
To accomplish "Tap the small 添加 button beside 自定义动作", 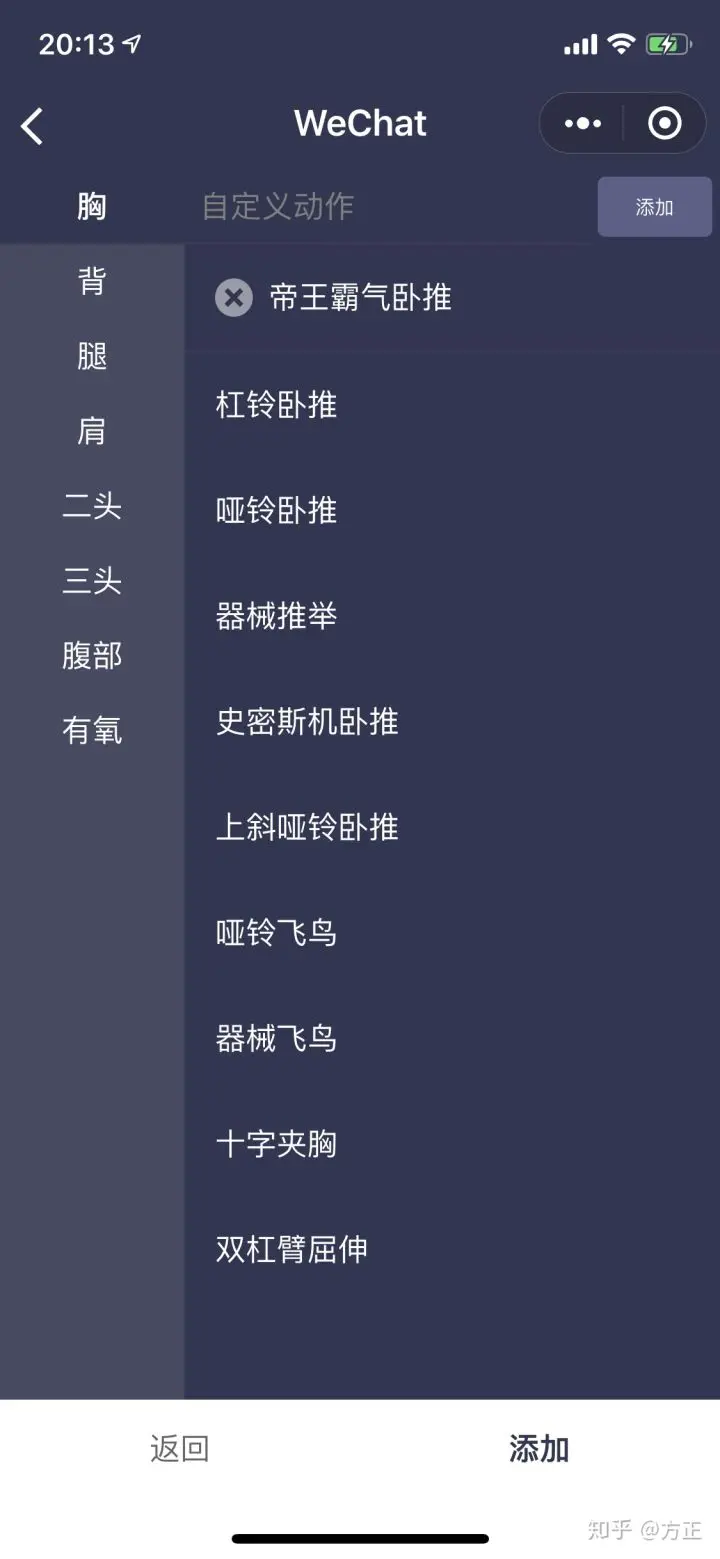I will 654,207.
